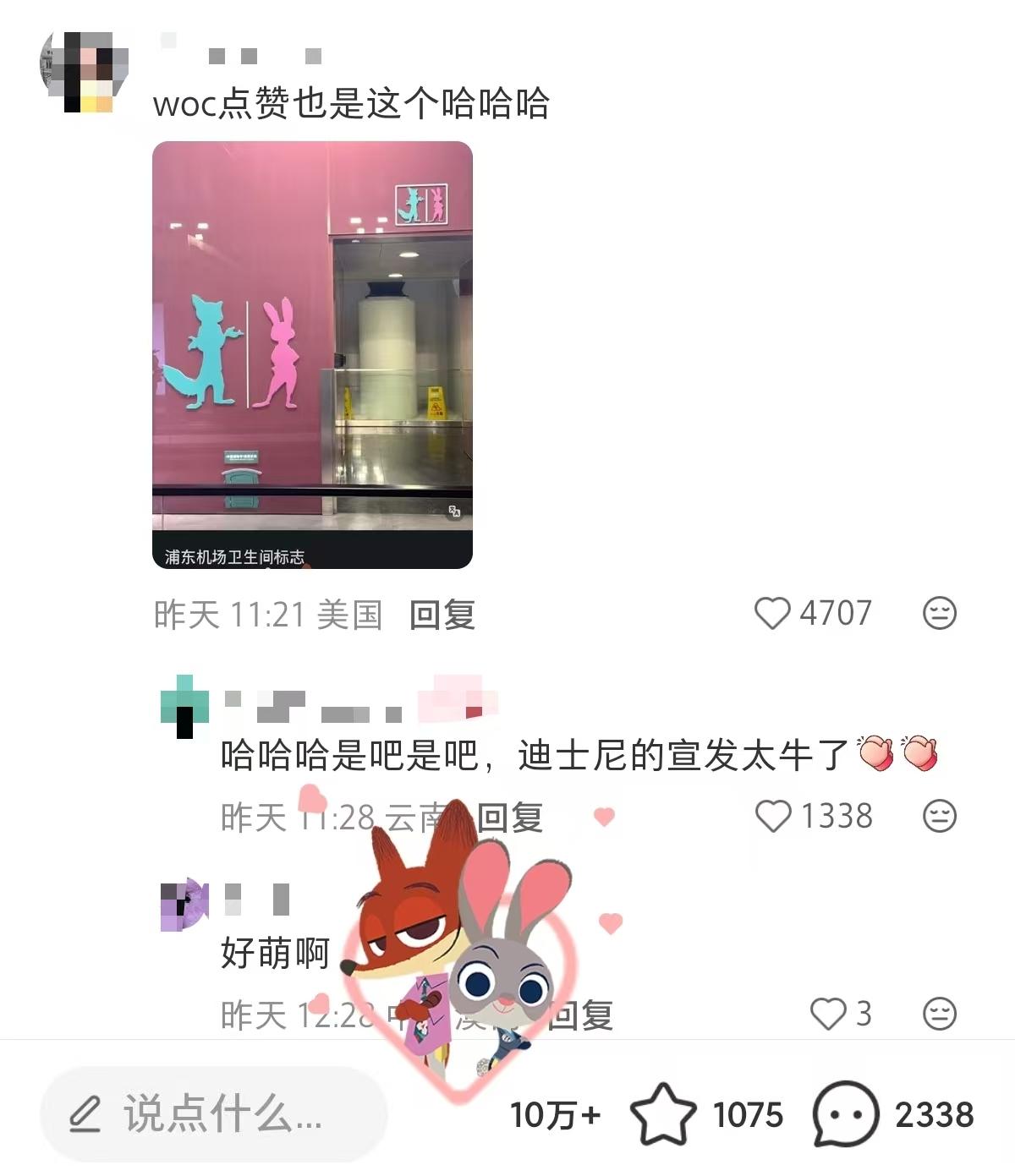Dislike the '好萌啊' comment
This screenshot has width=1015, height=1176.
click(939, 1014)
